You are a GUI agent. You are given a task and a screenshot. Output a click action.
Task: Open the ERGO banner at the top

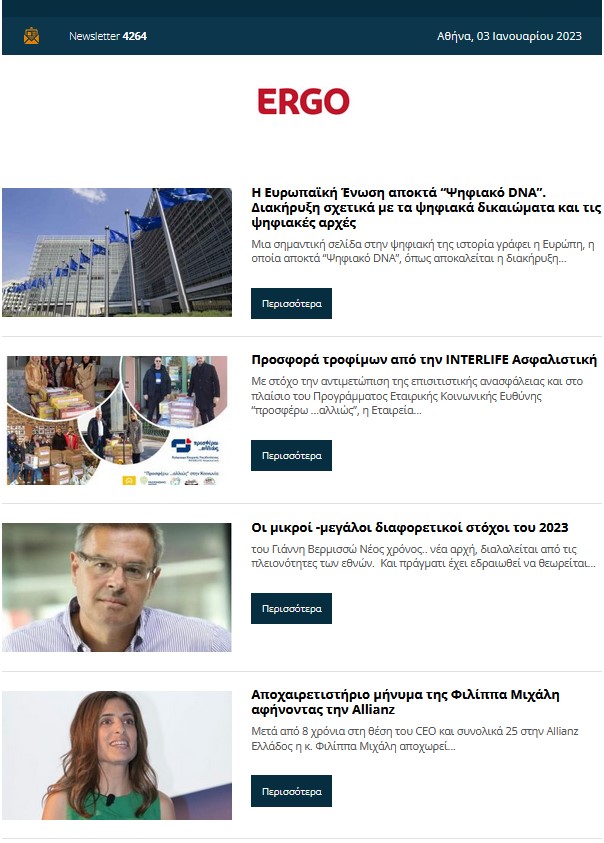pos(303,101)
